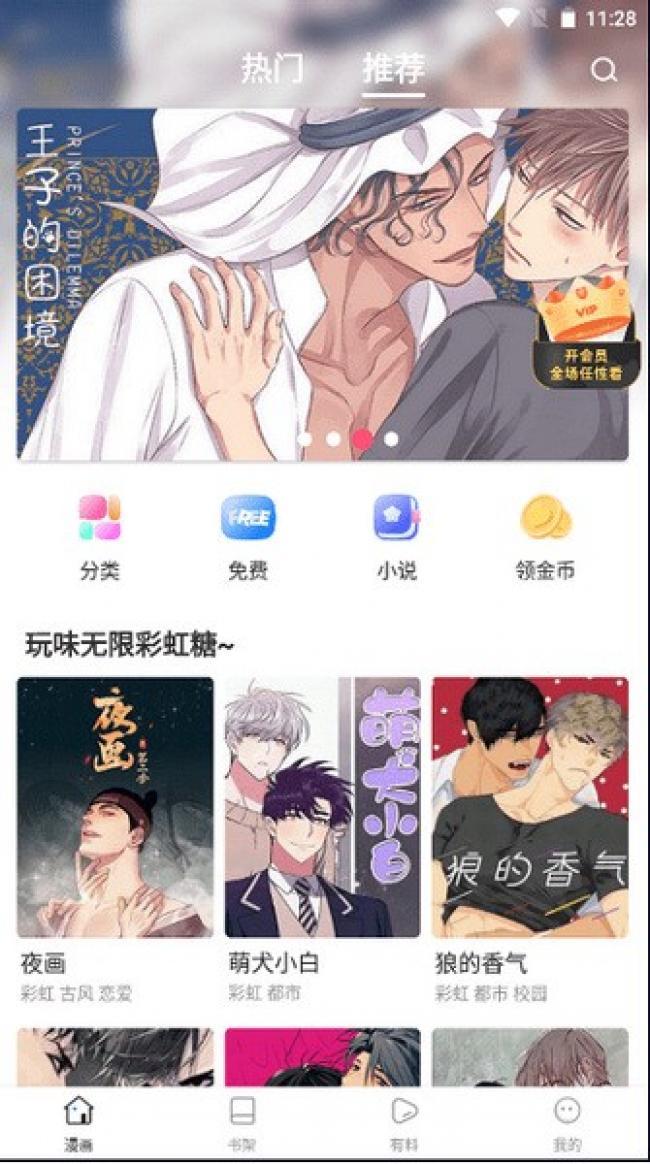This screenshot has height=1164, width=650.
Task: Go to the 有料 tab
Action: pos(404,1123)
